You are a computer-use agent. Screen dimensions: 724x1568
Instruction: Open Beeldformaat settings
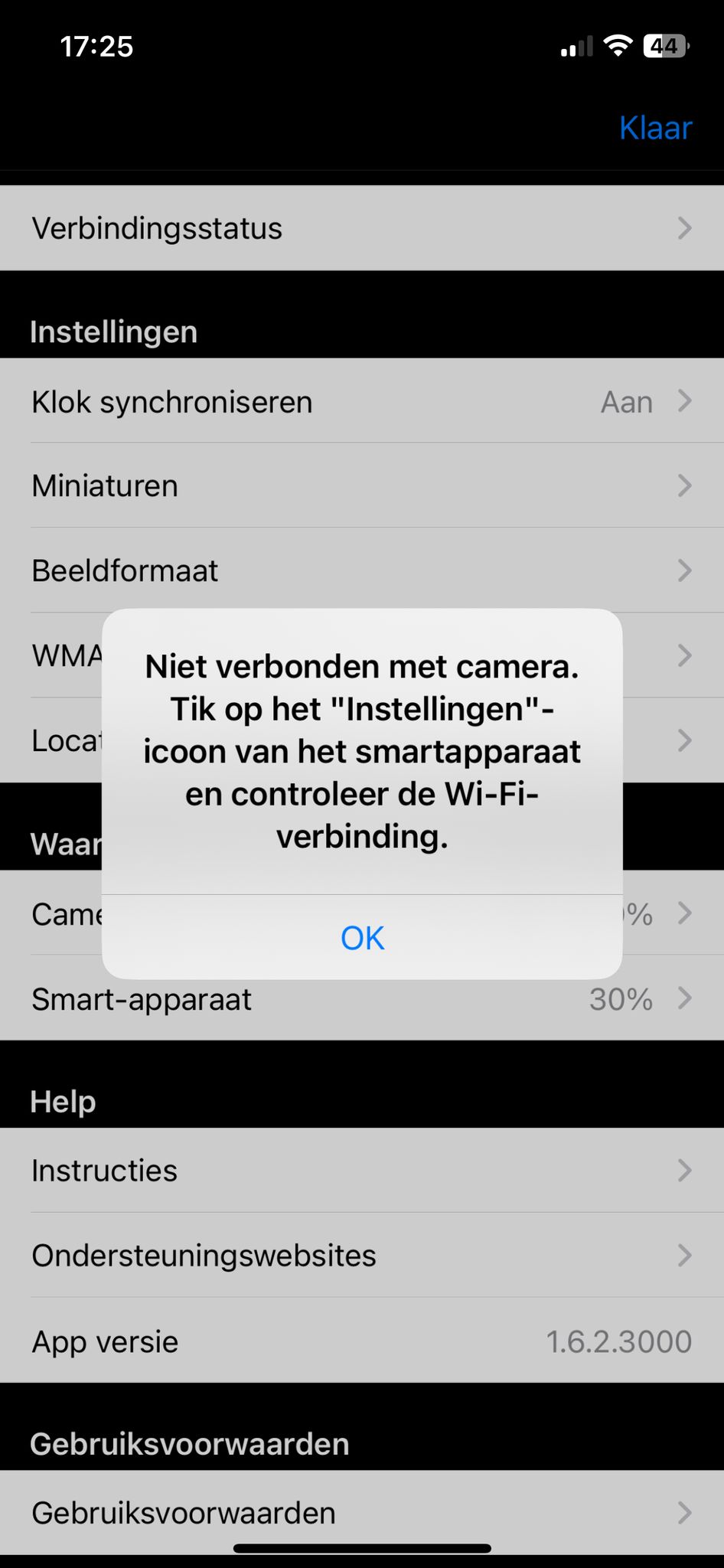coord(361,571)
